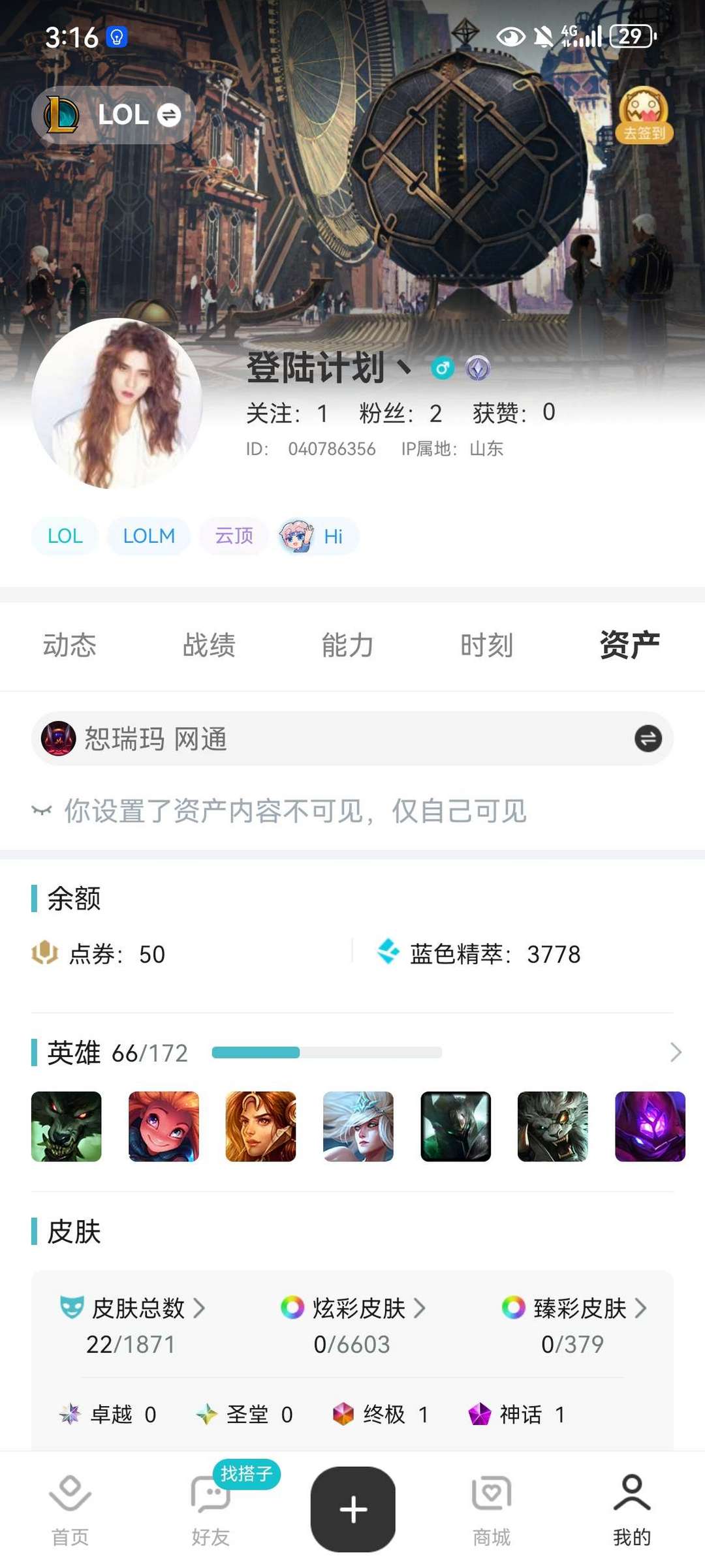Switch to the 战绩 tab
This screenshot has height=1568, width=705.
coord(210,645)
